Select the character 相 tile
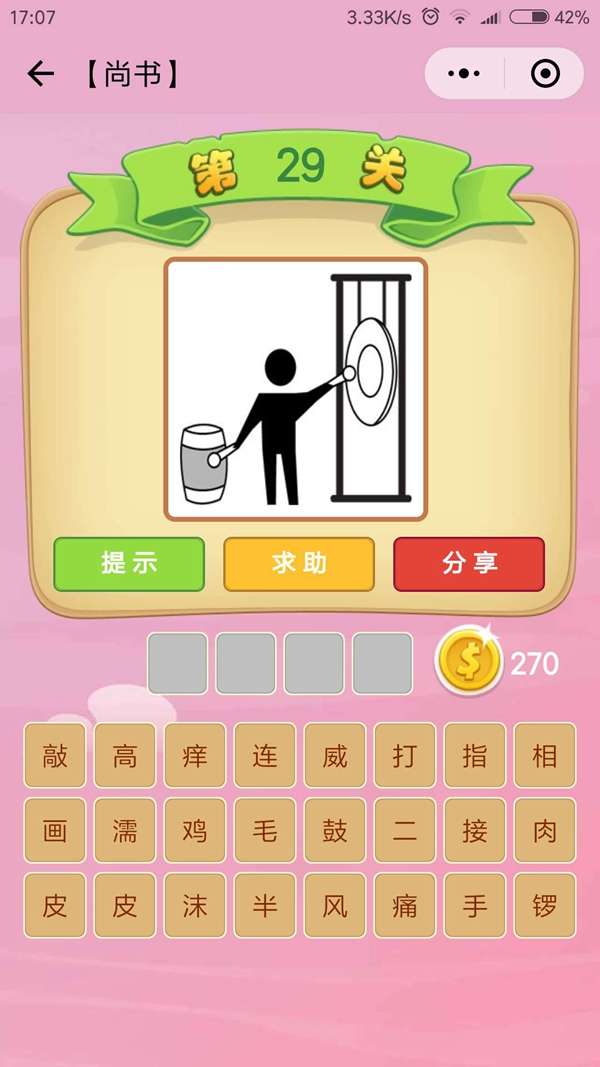The image size is (600, 1067). click(x=545, y=756)
